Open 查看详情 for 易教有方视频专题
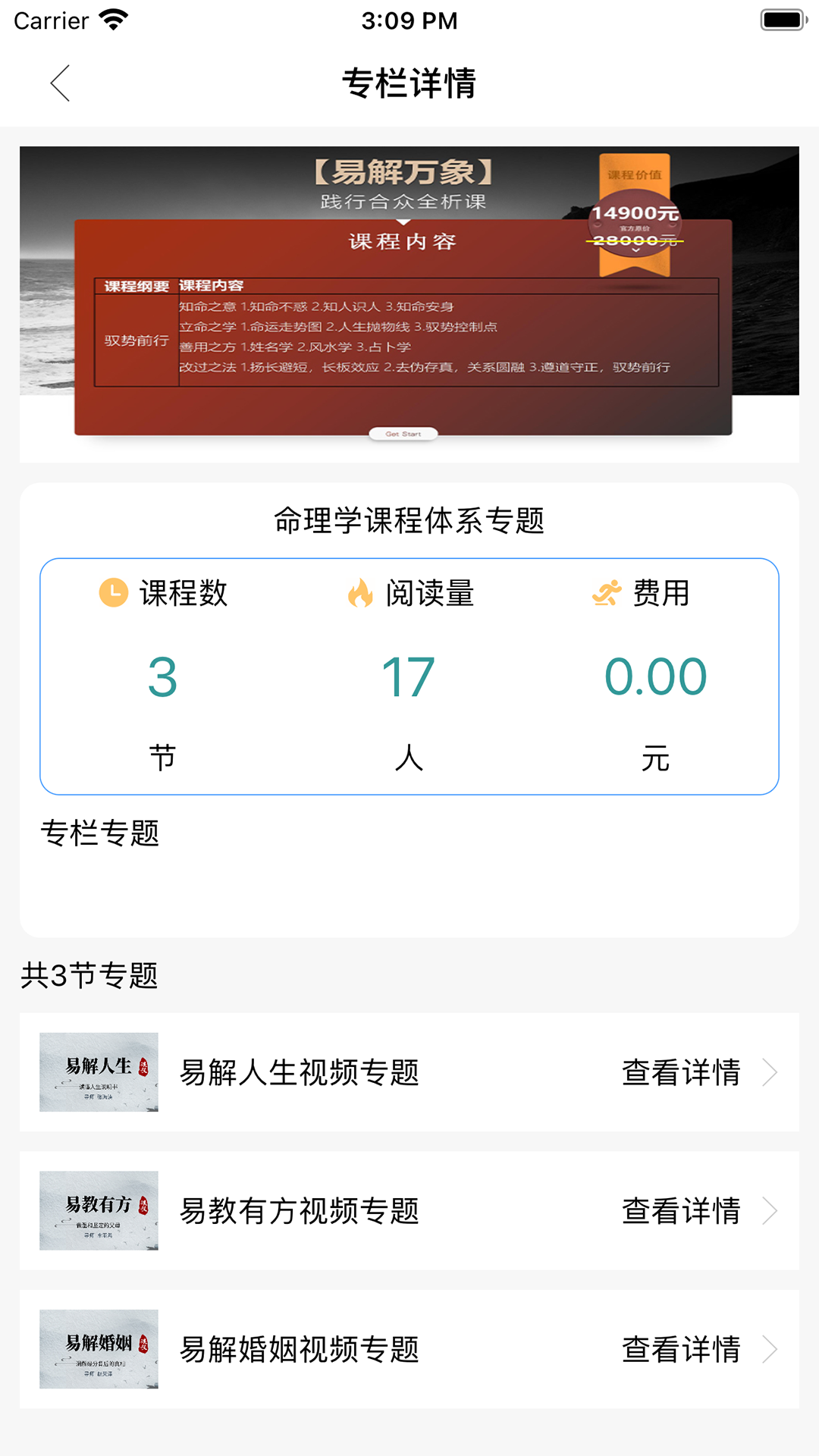This screenshot has width=819, height=1456. tap(679, 1211)
